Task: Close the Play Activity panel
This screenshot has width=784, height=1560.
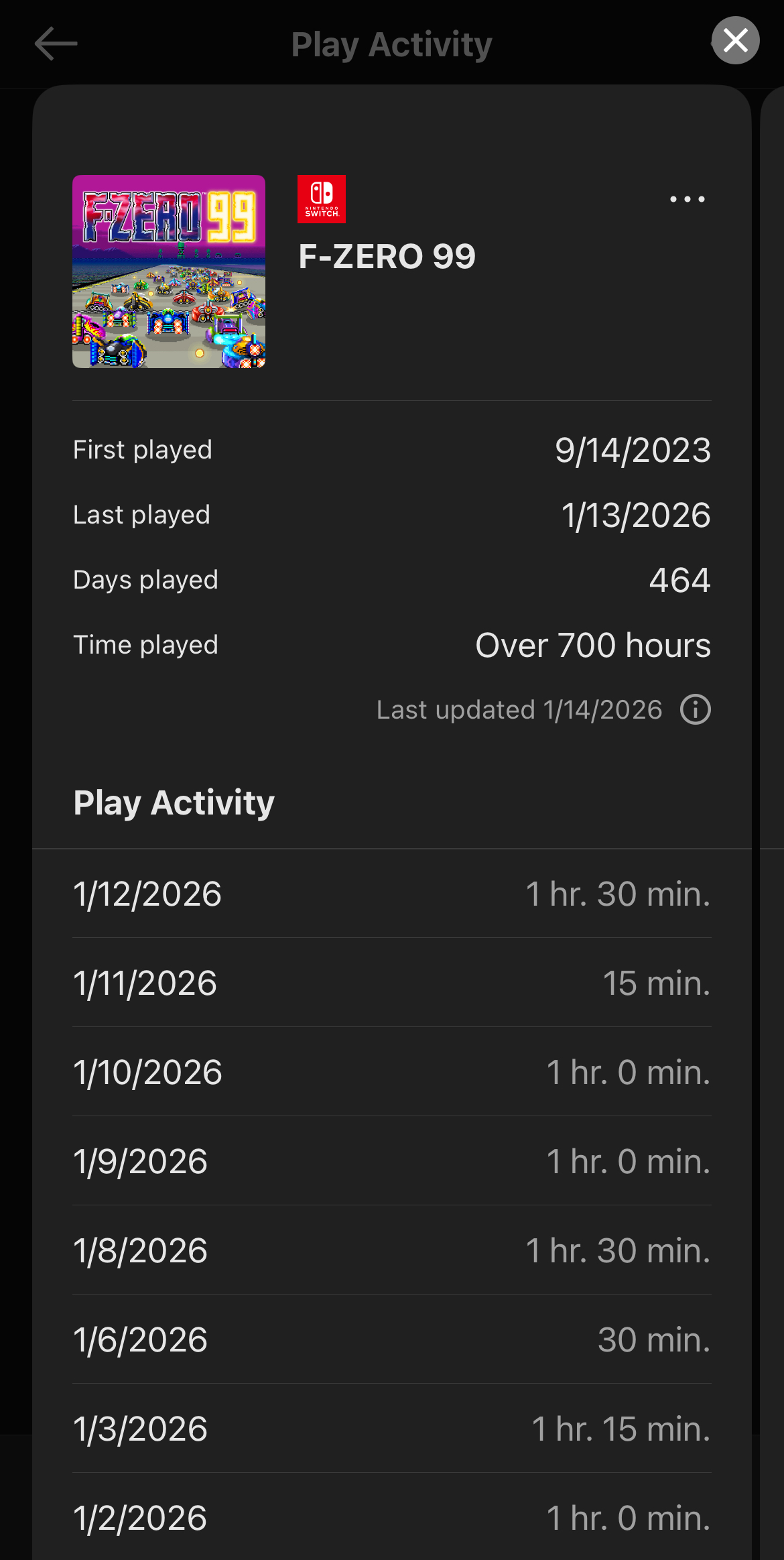Action: point(735,41)
